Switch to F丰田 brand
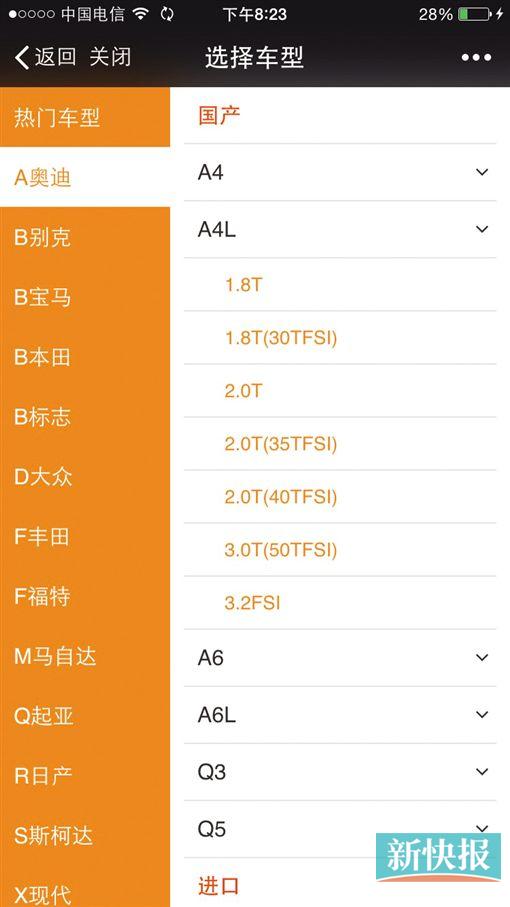This screenshot has width=510, height=907. 85,537
